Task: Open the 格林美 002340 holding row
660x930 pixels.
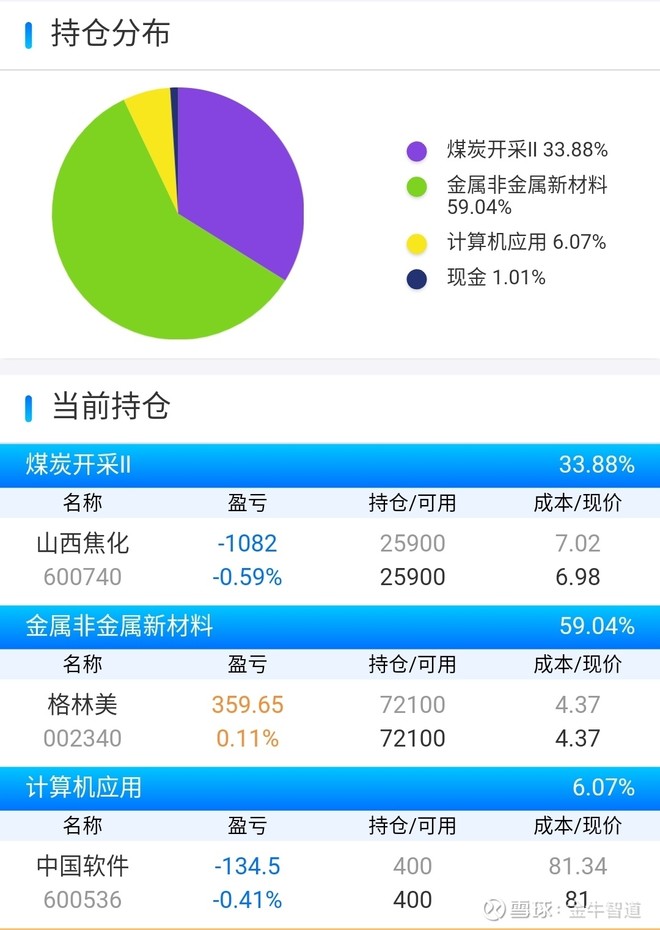Action: point(330,722)
